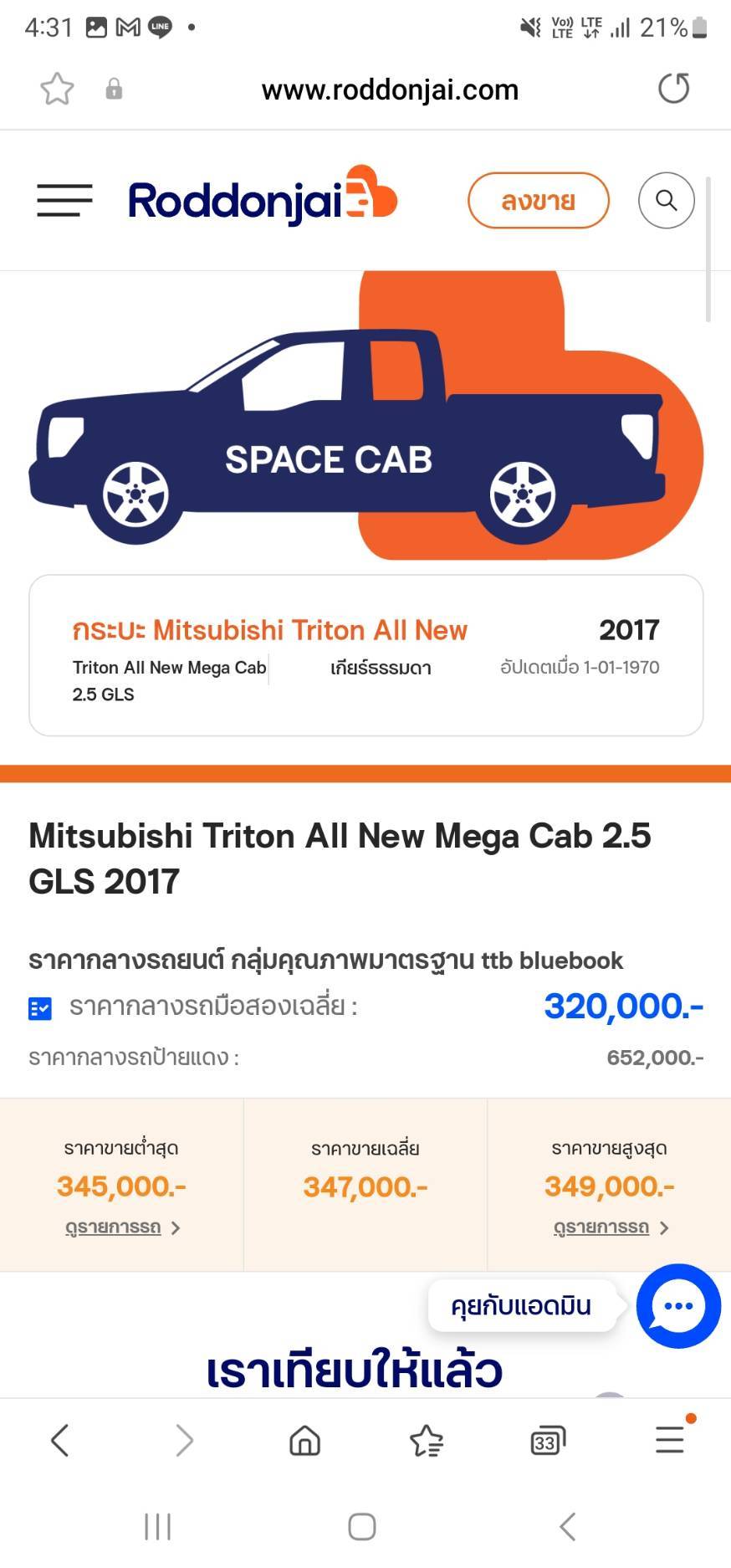Open browser bookmarks list
This screenshot has width=731, height=1568.
pos(427,1441)
